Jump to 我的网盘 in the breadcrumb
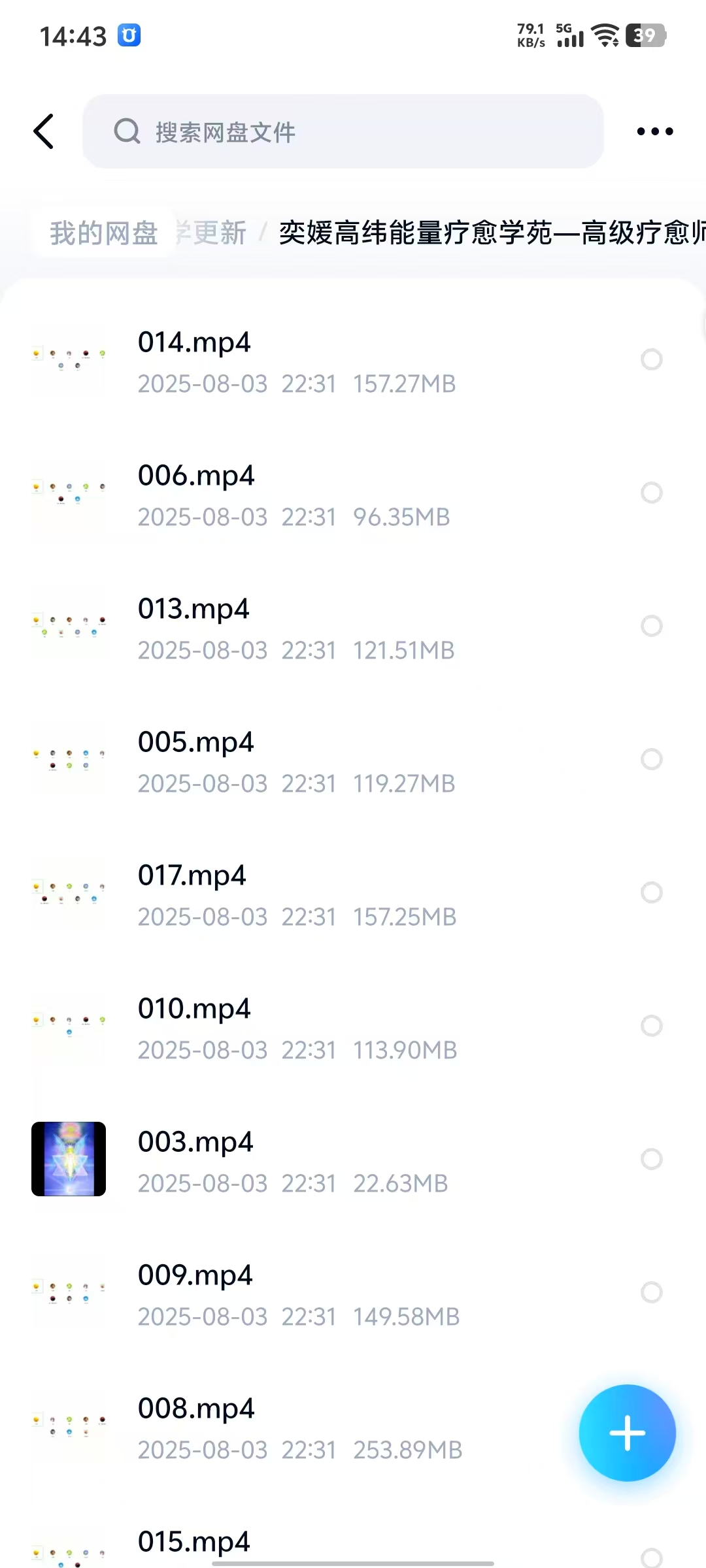The height and width of the screenshot is (1568, 706). pyautogui.click(x=104, y=233)
